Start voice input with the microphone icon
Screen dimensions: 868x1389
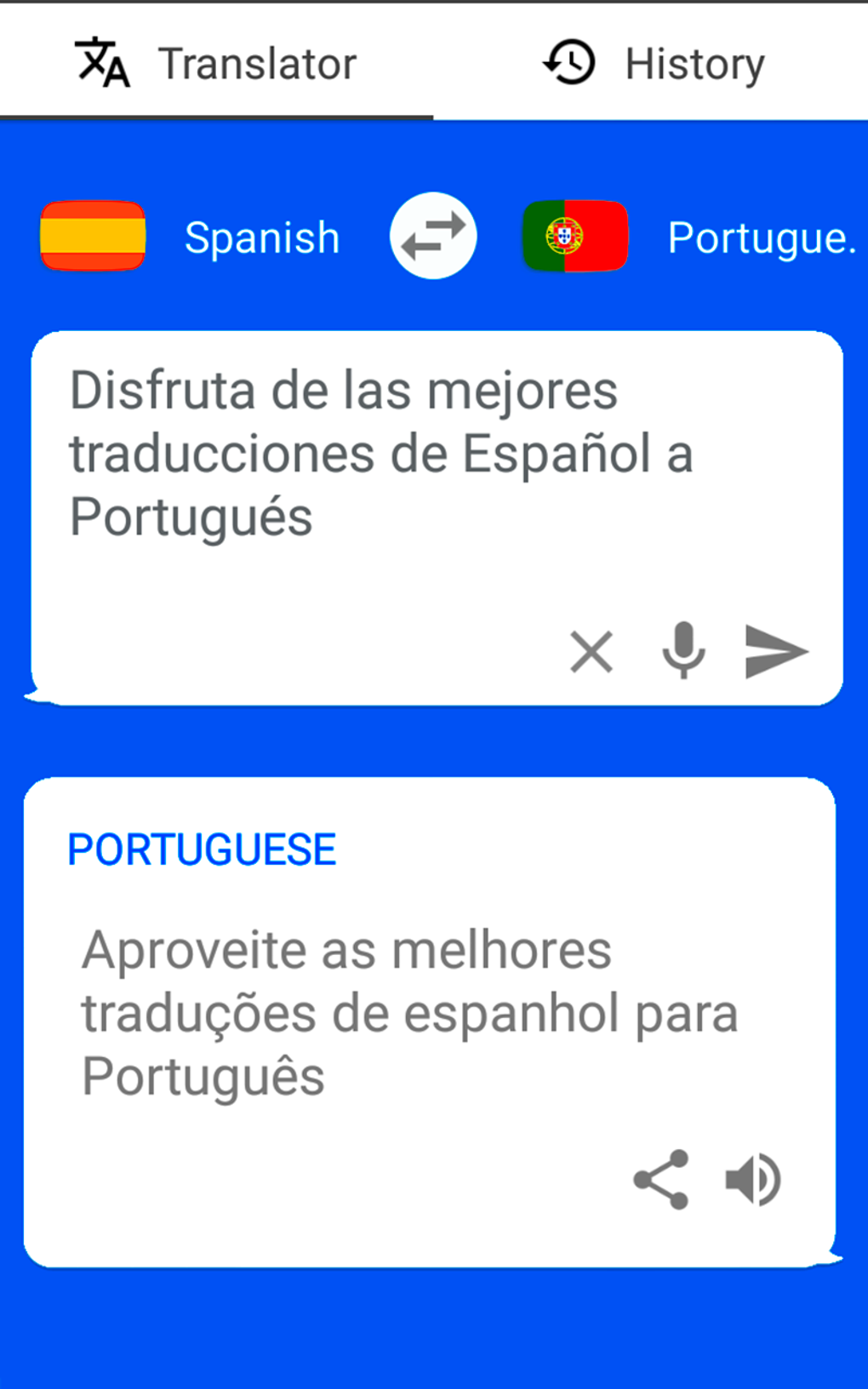683,652
